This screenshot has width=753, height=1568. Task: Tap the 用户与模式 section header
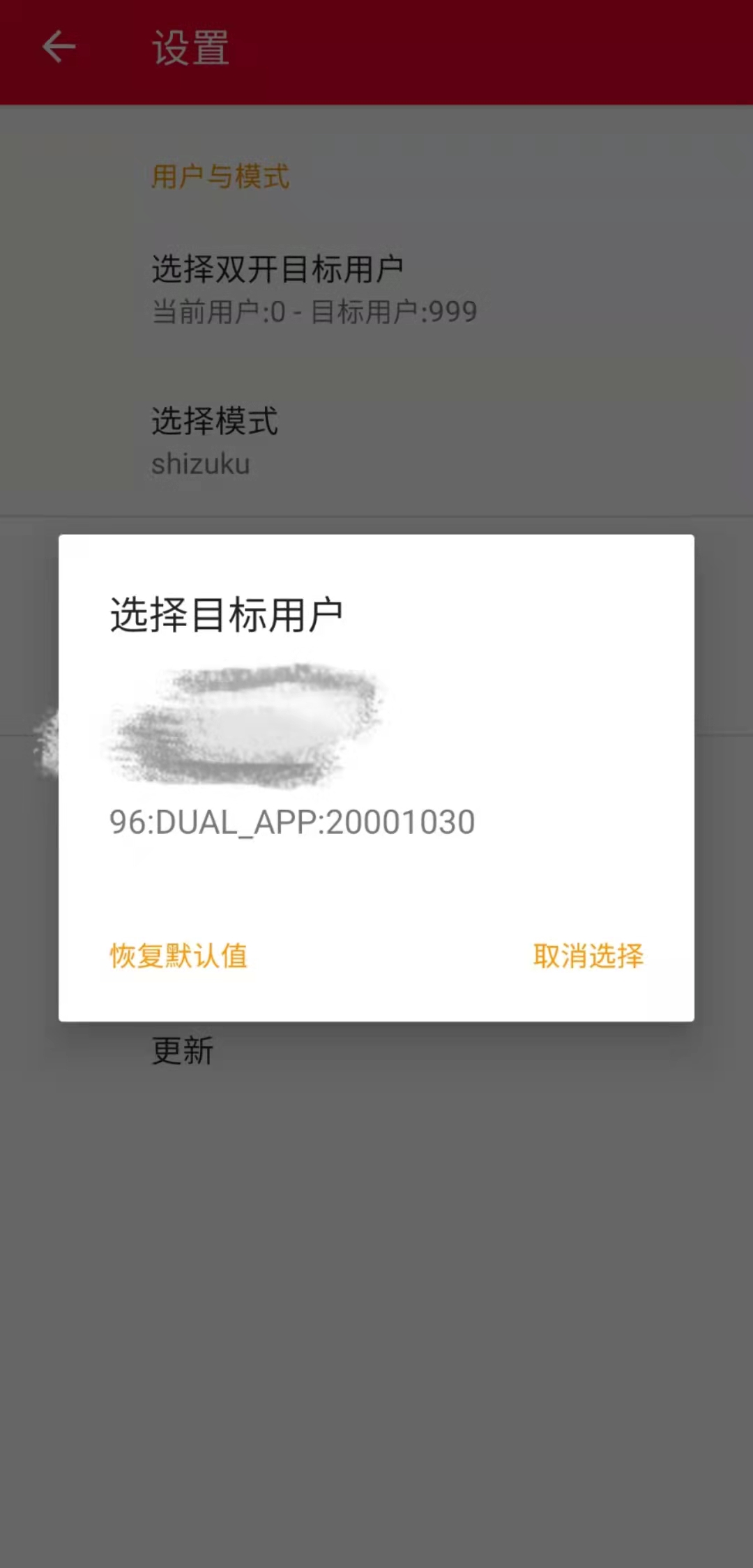[222, 176]
